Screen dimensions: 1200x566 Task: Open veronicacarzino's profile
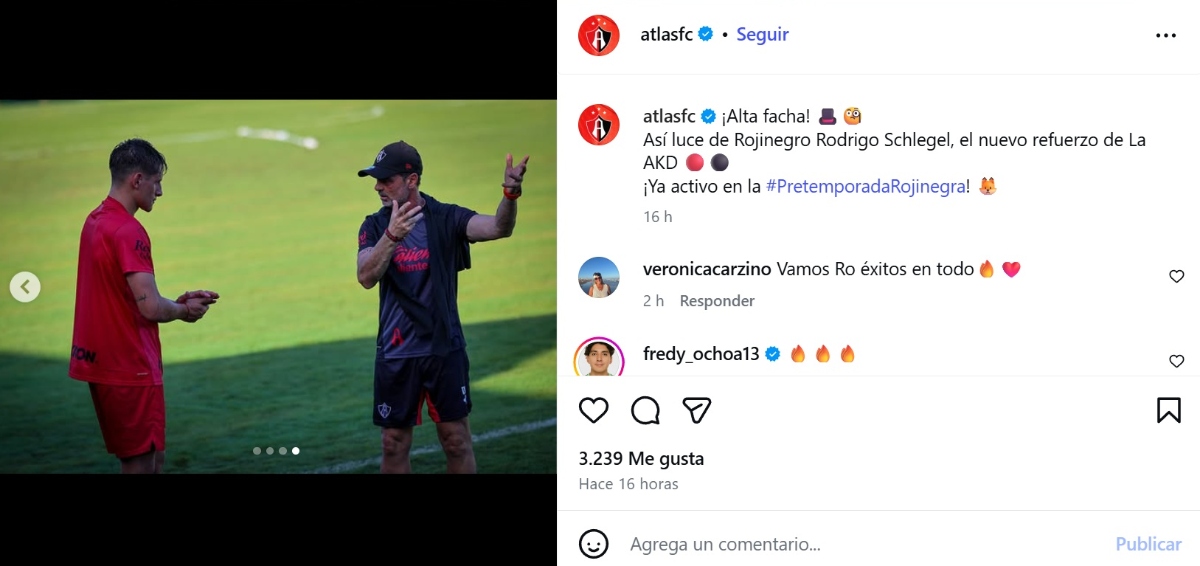(x=707, y=269)
